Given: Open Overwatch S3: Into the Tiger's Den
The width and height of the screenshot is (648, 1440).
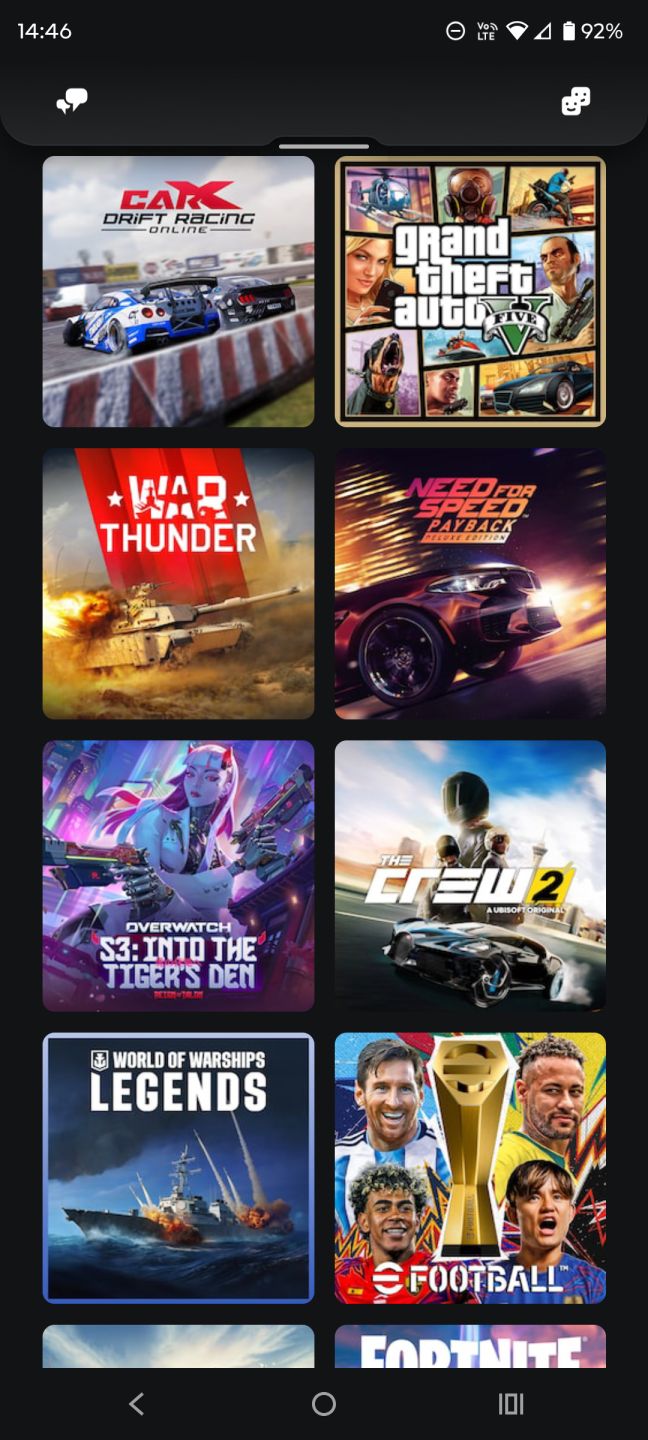Looking at the screenshot, I should [x=179, y=876].
